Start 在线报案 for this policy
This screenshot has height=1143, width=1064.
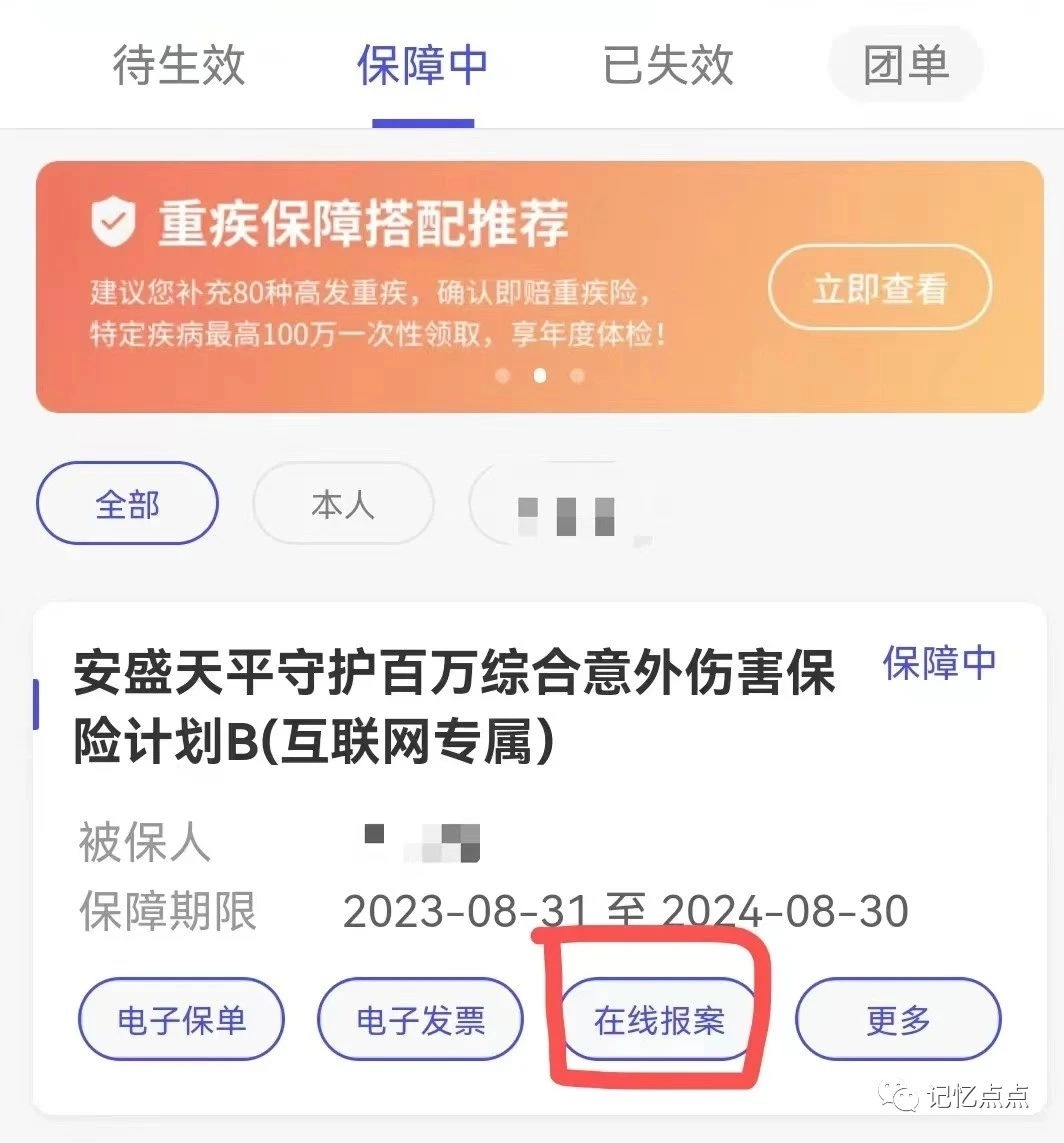[x=659, y=1020]
